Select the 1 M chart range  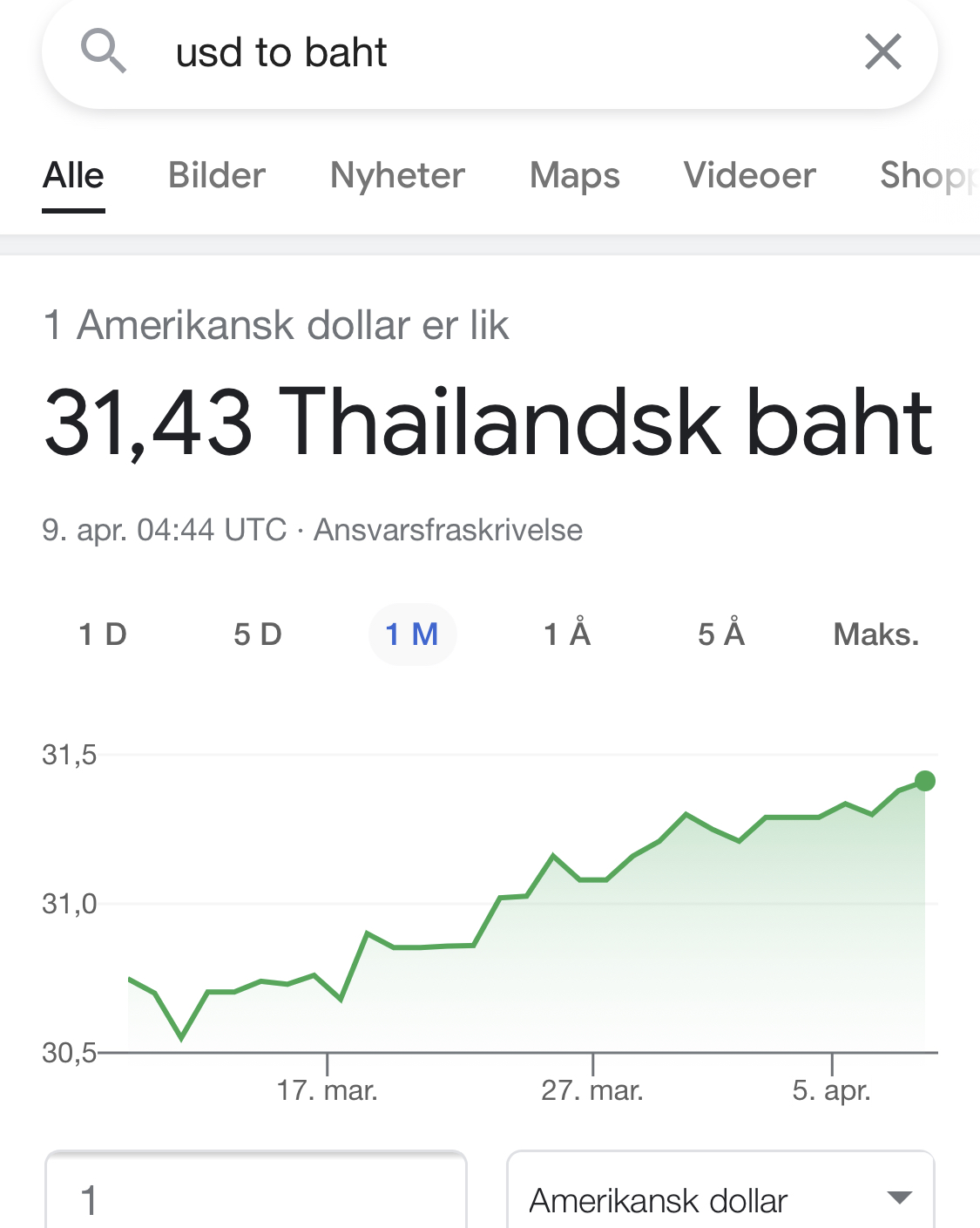pyautogui.click(x=412, y=634)
